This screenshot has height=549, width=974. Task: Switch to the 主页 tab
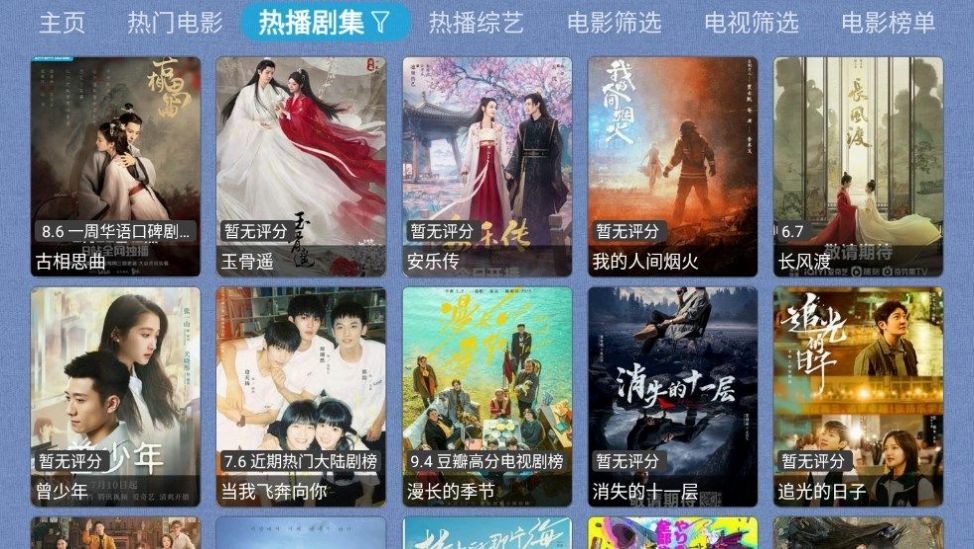(62, 22)
